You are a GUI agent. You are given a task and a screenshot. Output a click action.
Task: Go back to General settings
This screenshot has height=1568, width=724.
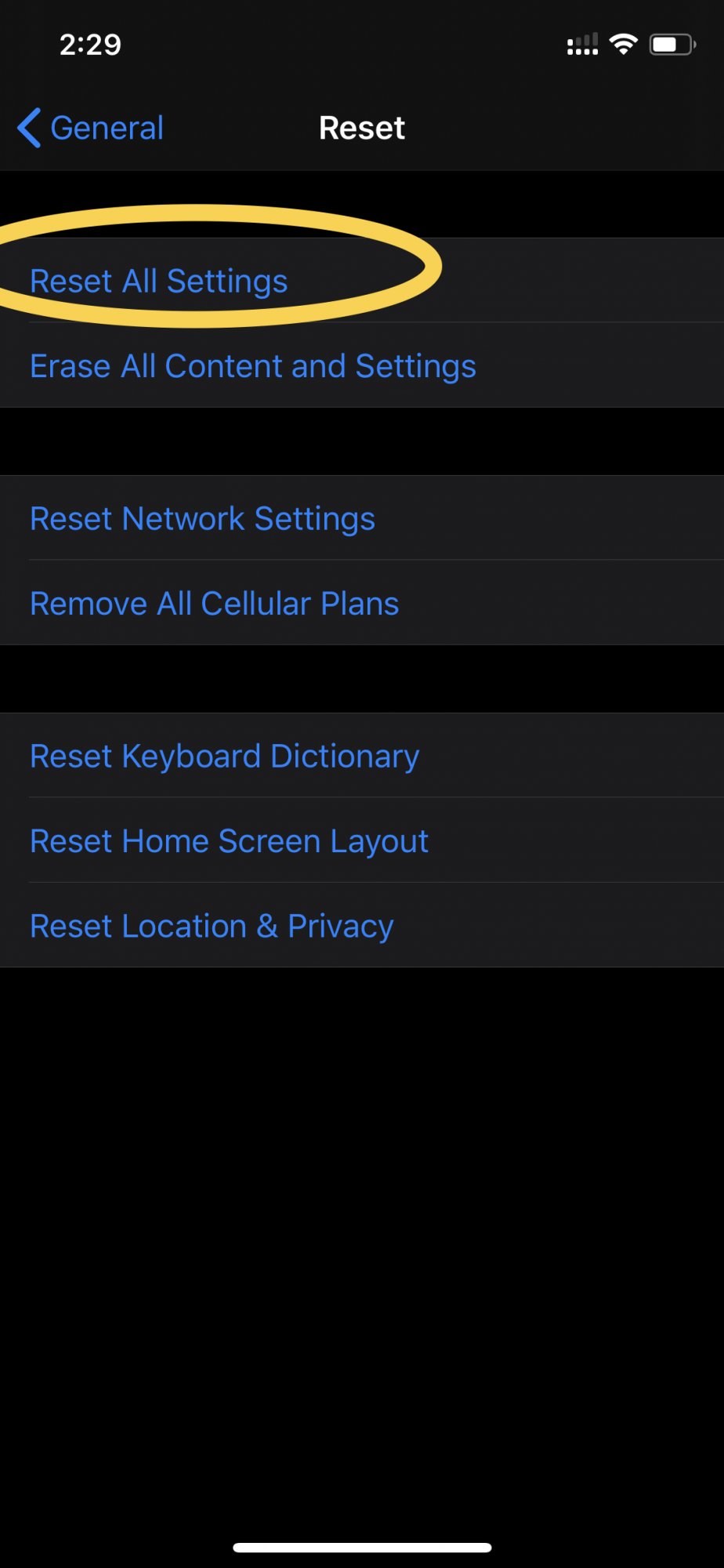pyautogui.click(x=92, y=128)
